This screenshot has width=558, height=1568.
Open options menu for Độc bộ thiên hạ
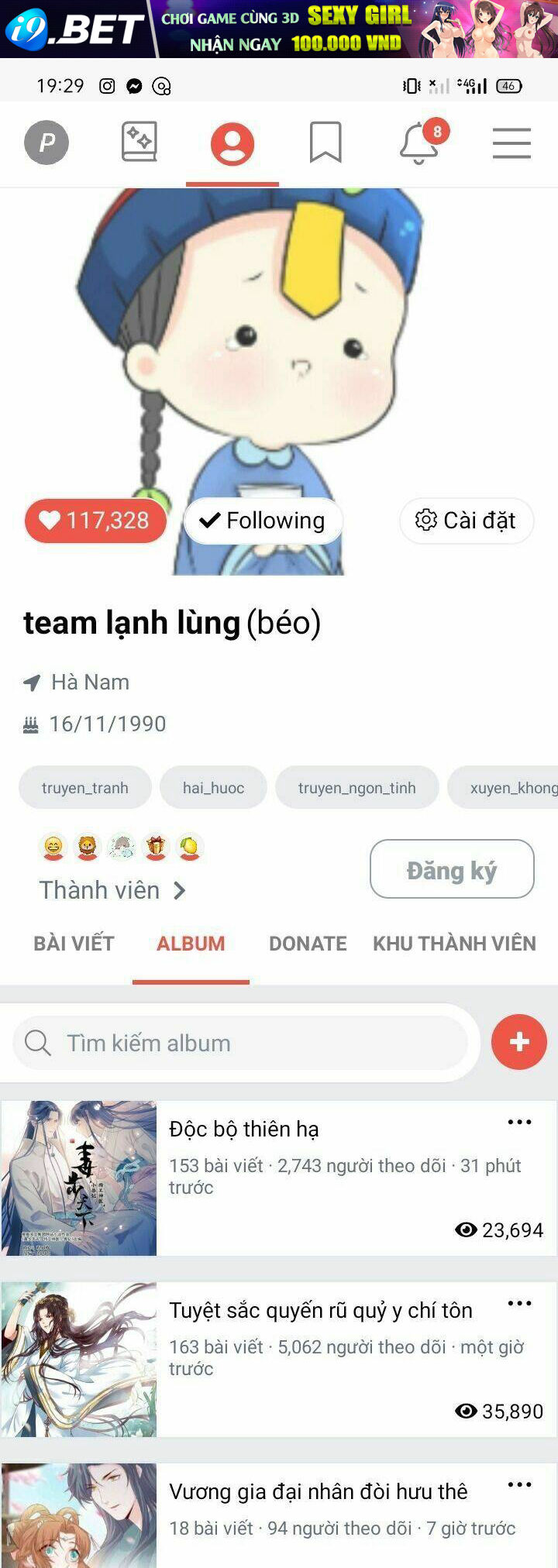click(x=518, y=1121)
